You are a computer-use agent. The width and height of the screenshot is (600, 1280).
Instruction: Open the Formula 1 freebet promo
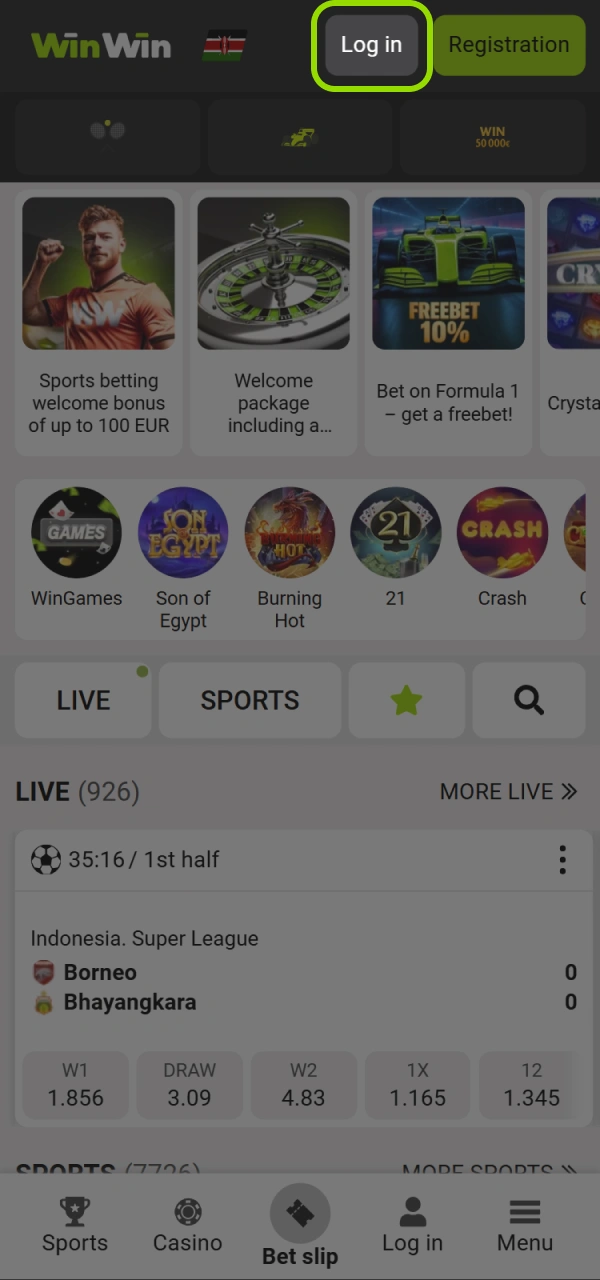pyautogui.click(x=448, y=320)
